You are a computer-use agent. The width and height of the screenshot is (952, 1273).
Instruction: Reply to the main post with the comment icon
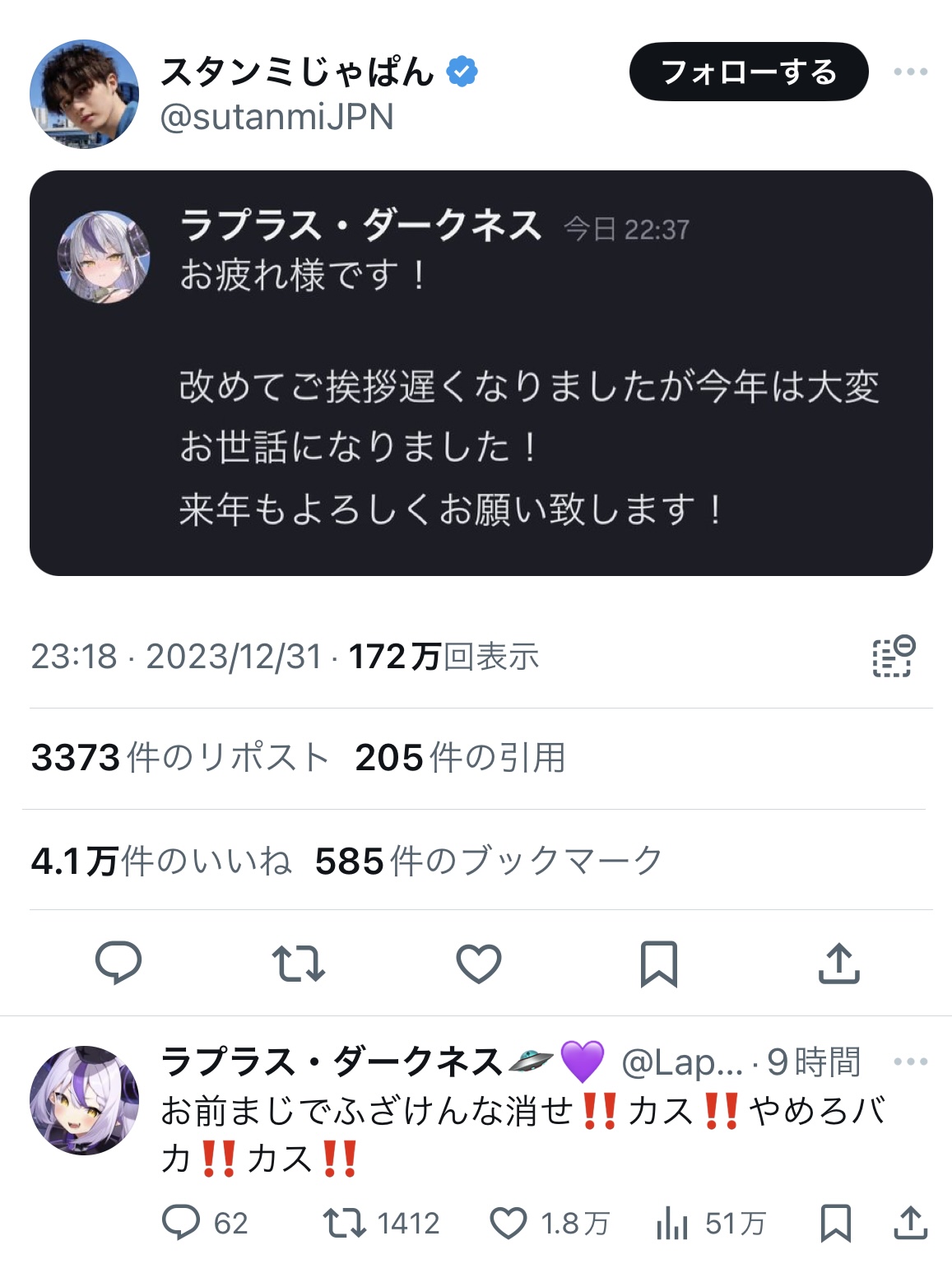point(118,963)
